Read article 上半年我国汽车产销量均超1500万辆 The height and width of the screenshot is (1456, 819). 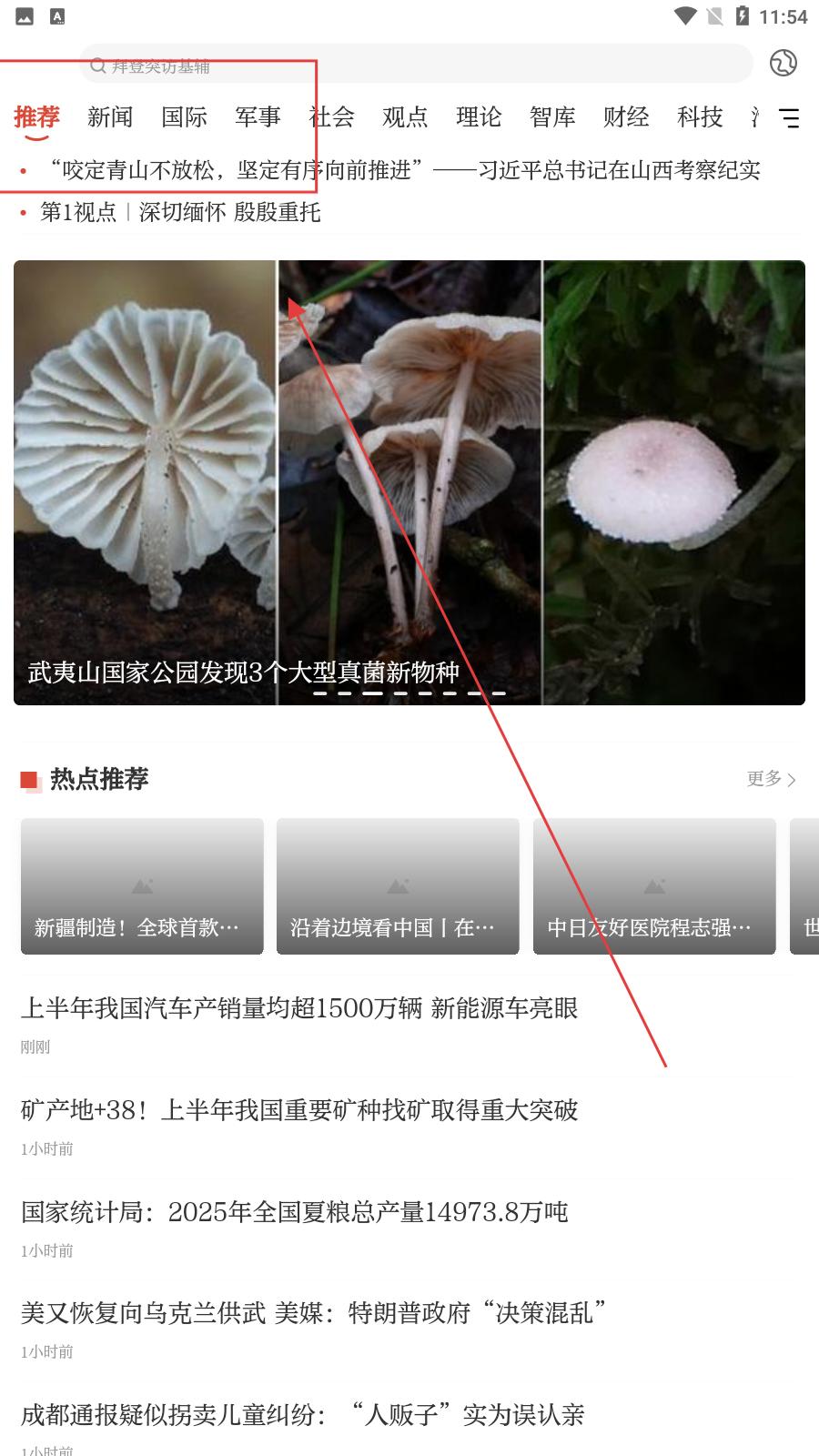[299, 1008]
